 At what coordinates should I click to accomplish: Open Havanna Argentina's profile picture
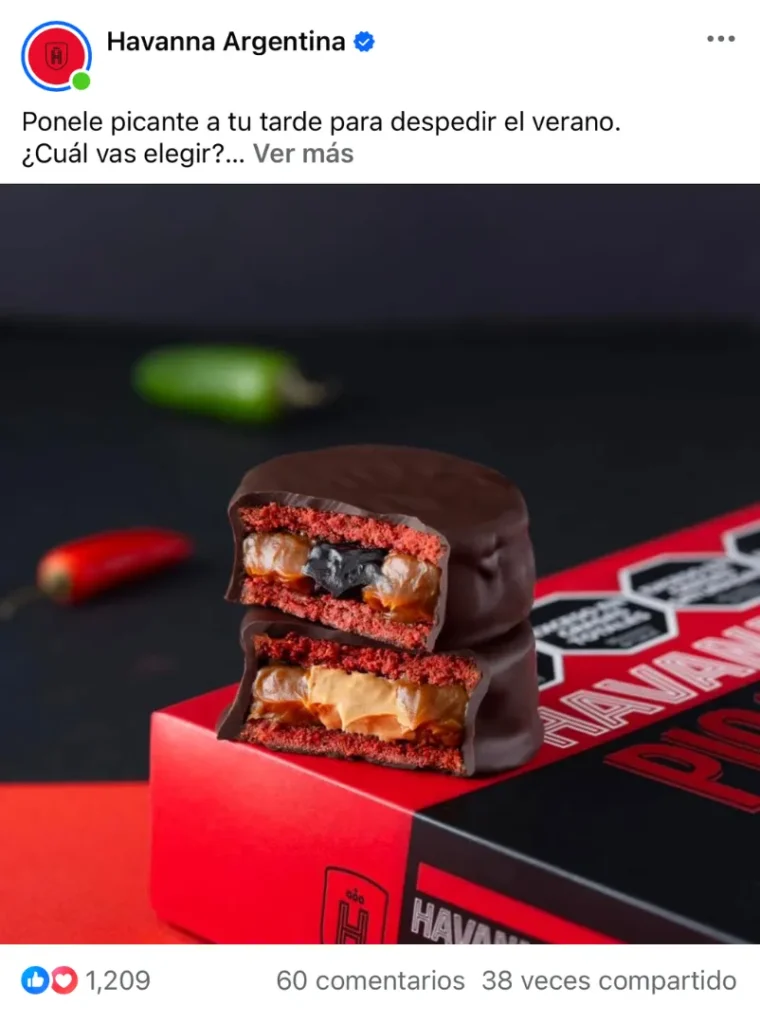[x=55, y=54]
